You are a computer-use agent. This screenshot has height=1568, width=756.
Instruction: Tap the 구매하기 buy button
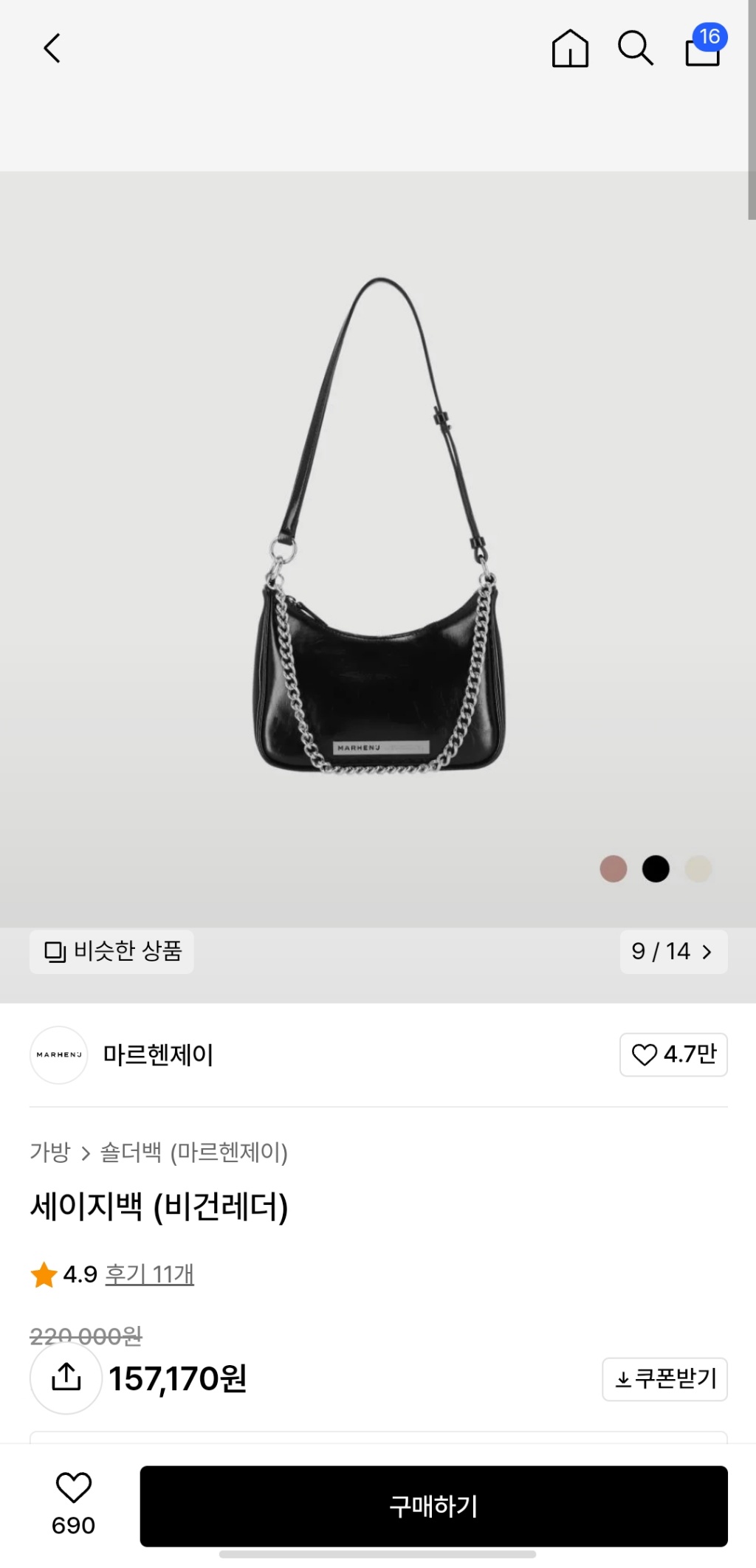[433, 1506]
